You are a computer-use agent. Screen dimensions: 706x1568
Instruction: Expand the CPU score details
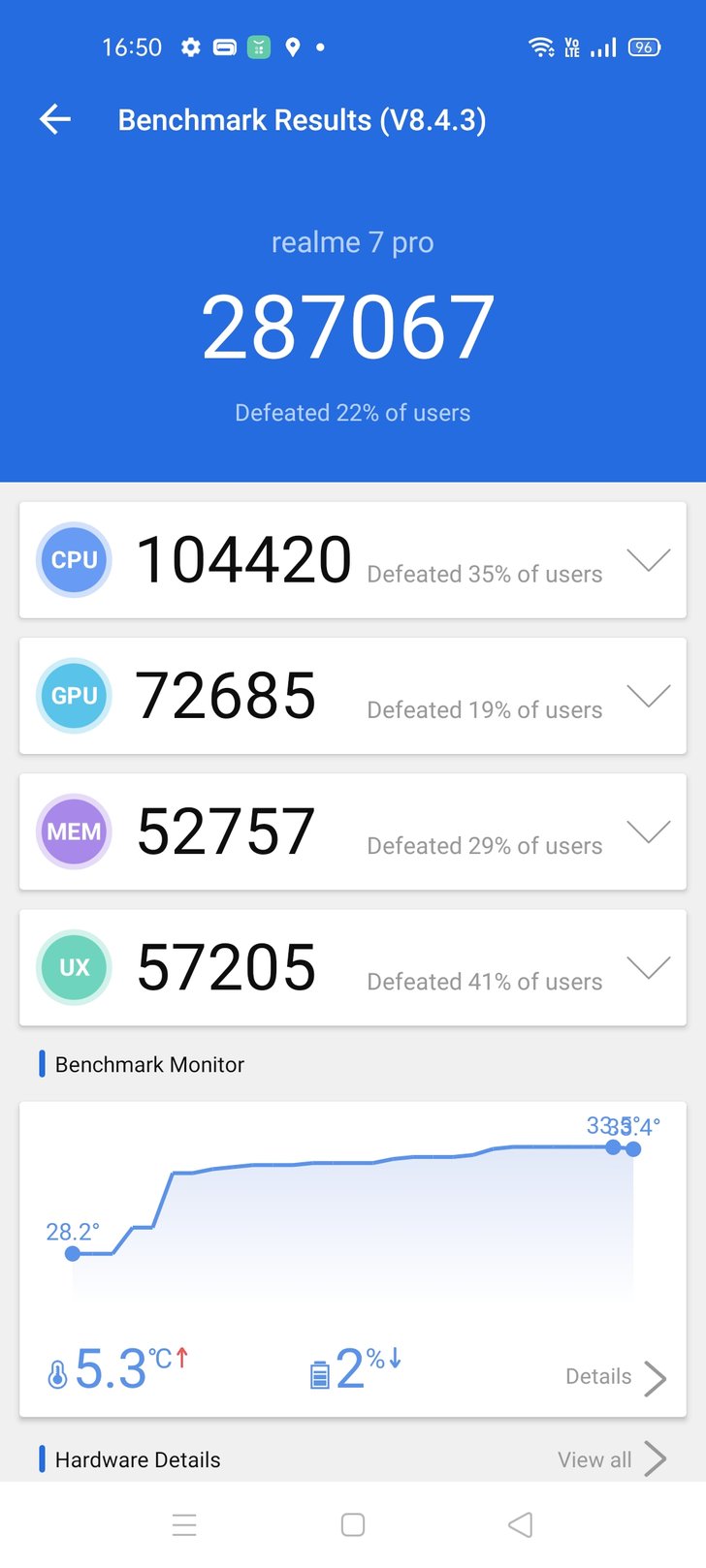coord(648,560)
